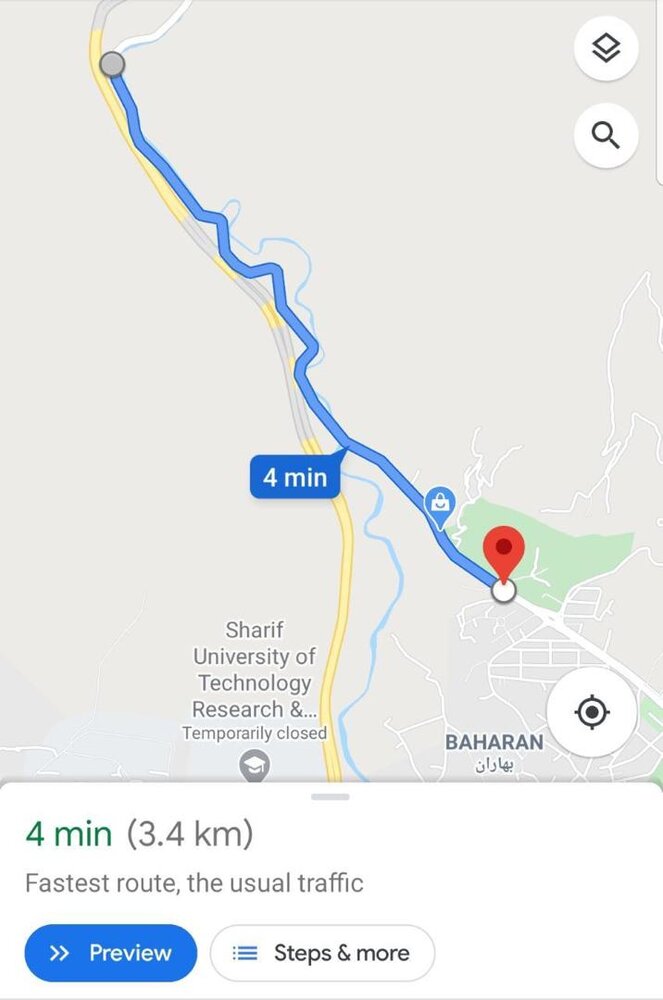Center map on my location
This screenshot has height=1000, width=663.
[592, 712]
